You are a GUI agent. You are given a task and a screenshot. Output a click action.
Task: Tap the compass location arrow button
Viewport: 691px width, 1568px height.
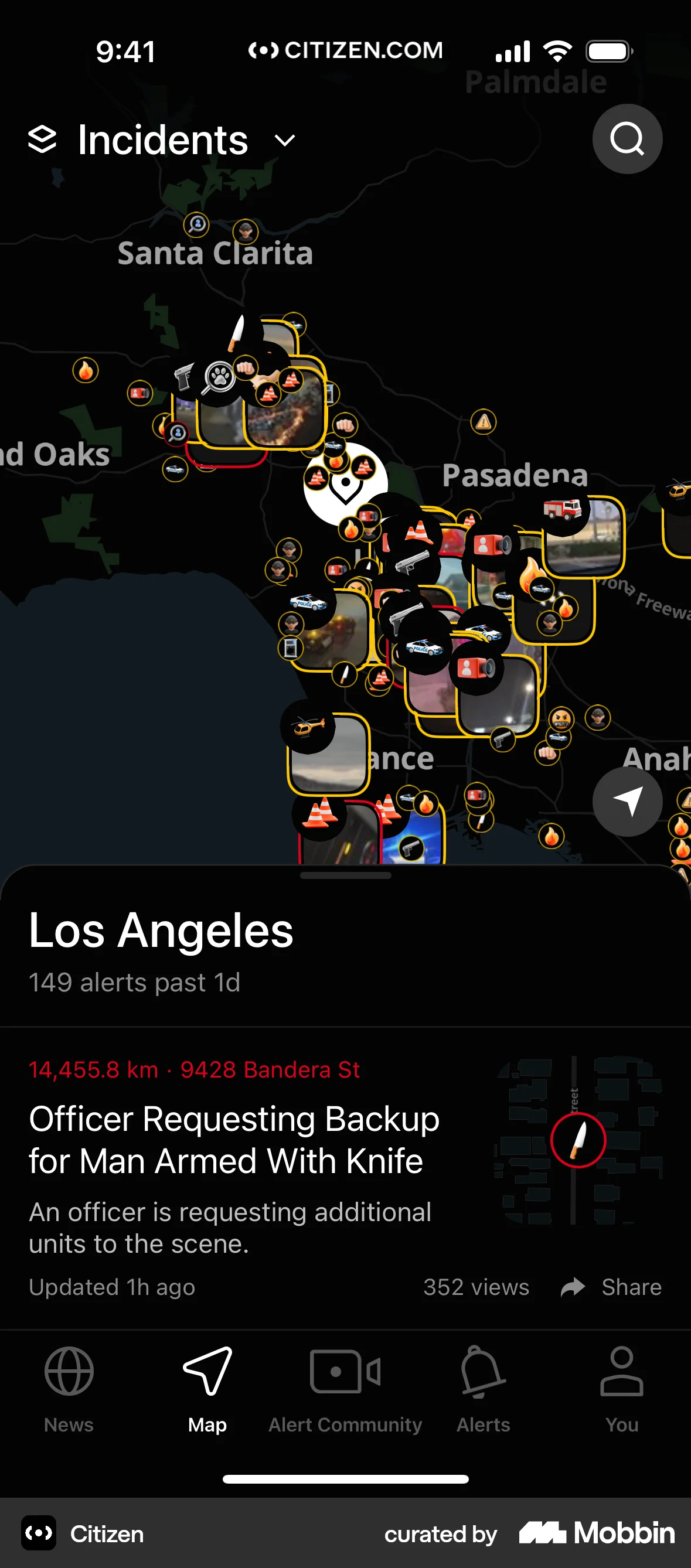point(627,802)
